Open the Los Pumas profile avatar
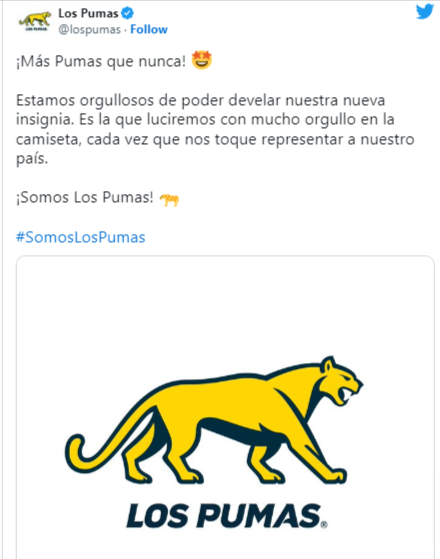440x559 pixels. (x=35, y=22)
